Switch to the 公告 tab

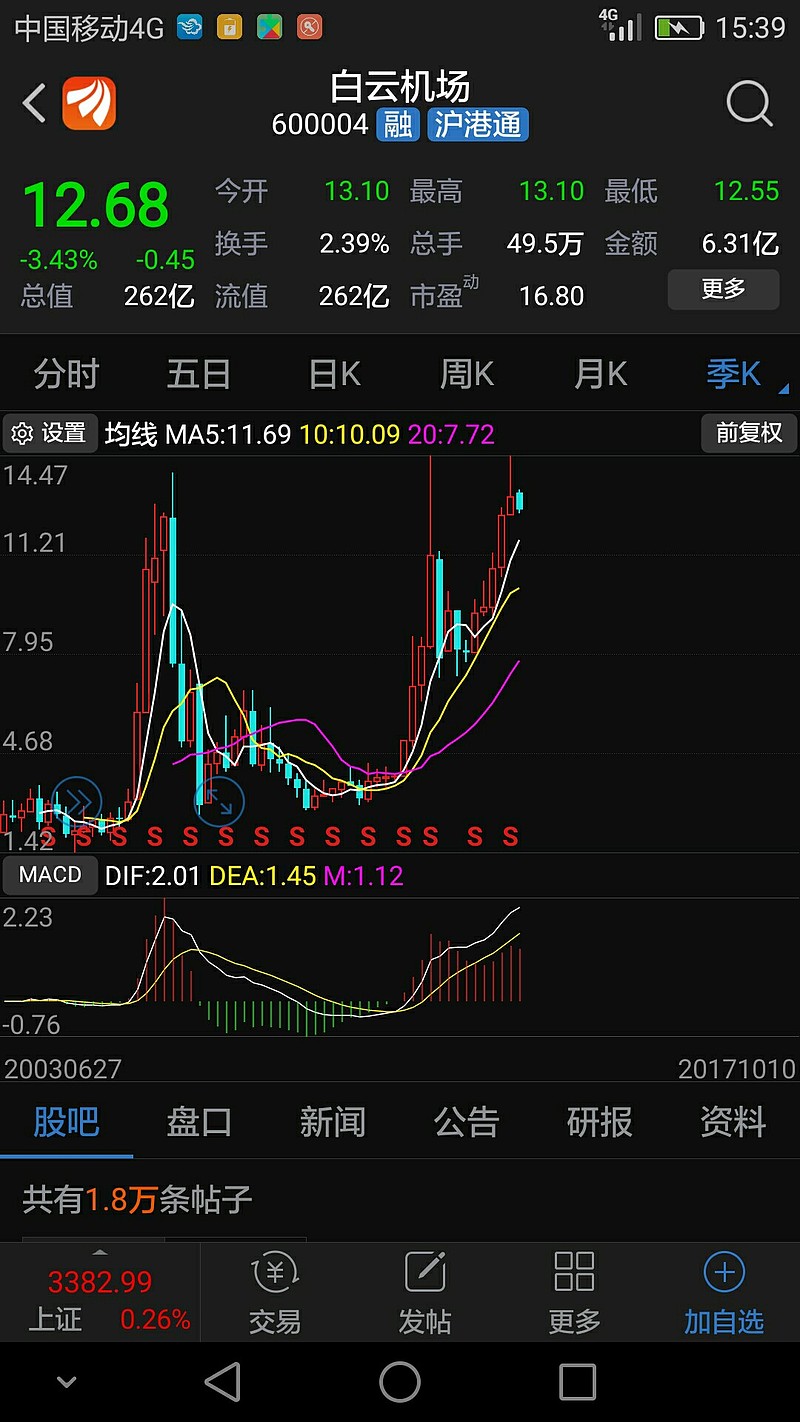(466, 1122)
